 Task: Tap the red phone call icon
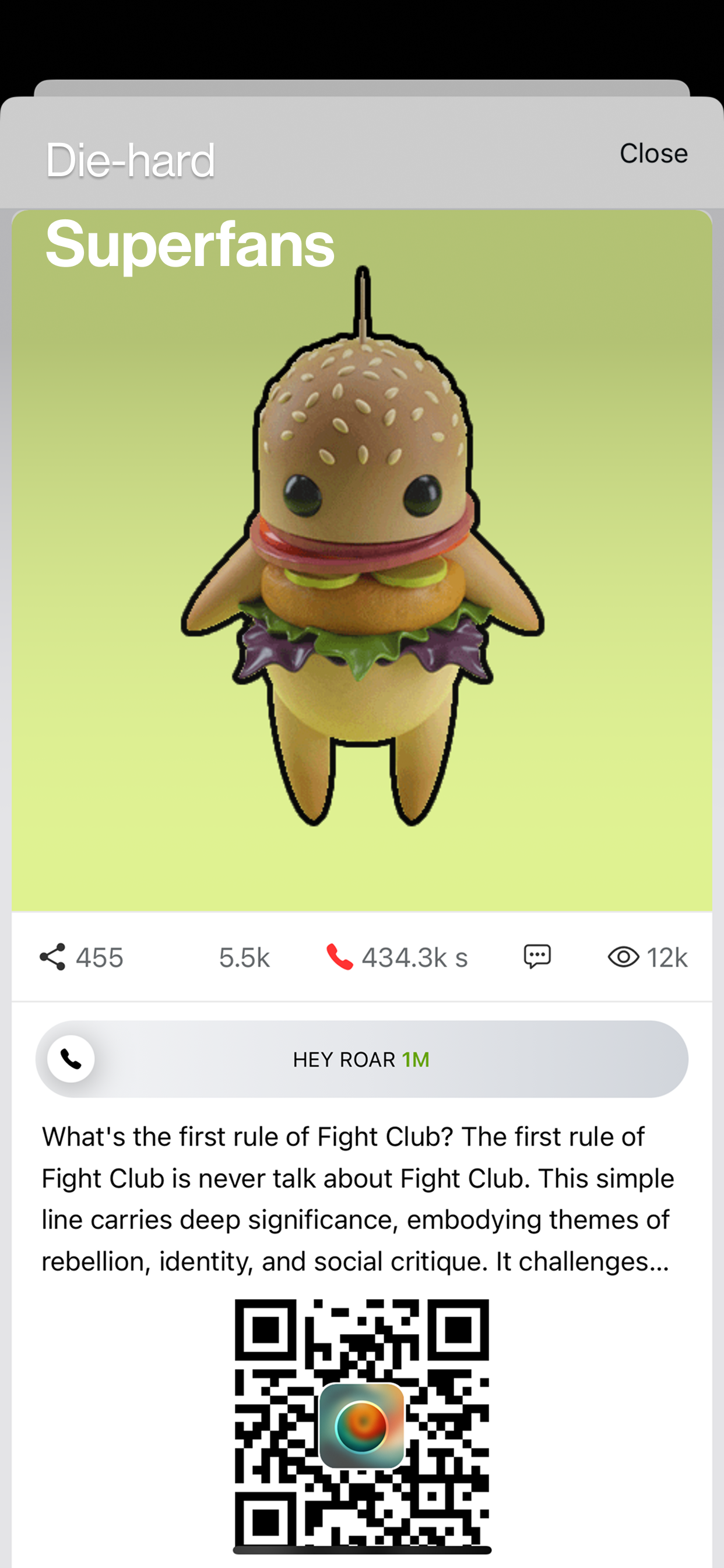pos(339,957)
